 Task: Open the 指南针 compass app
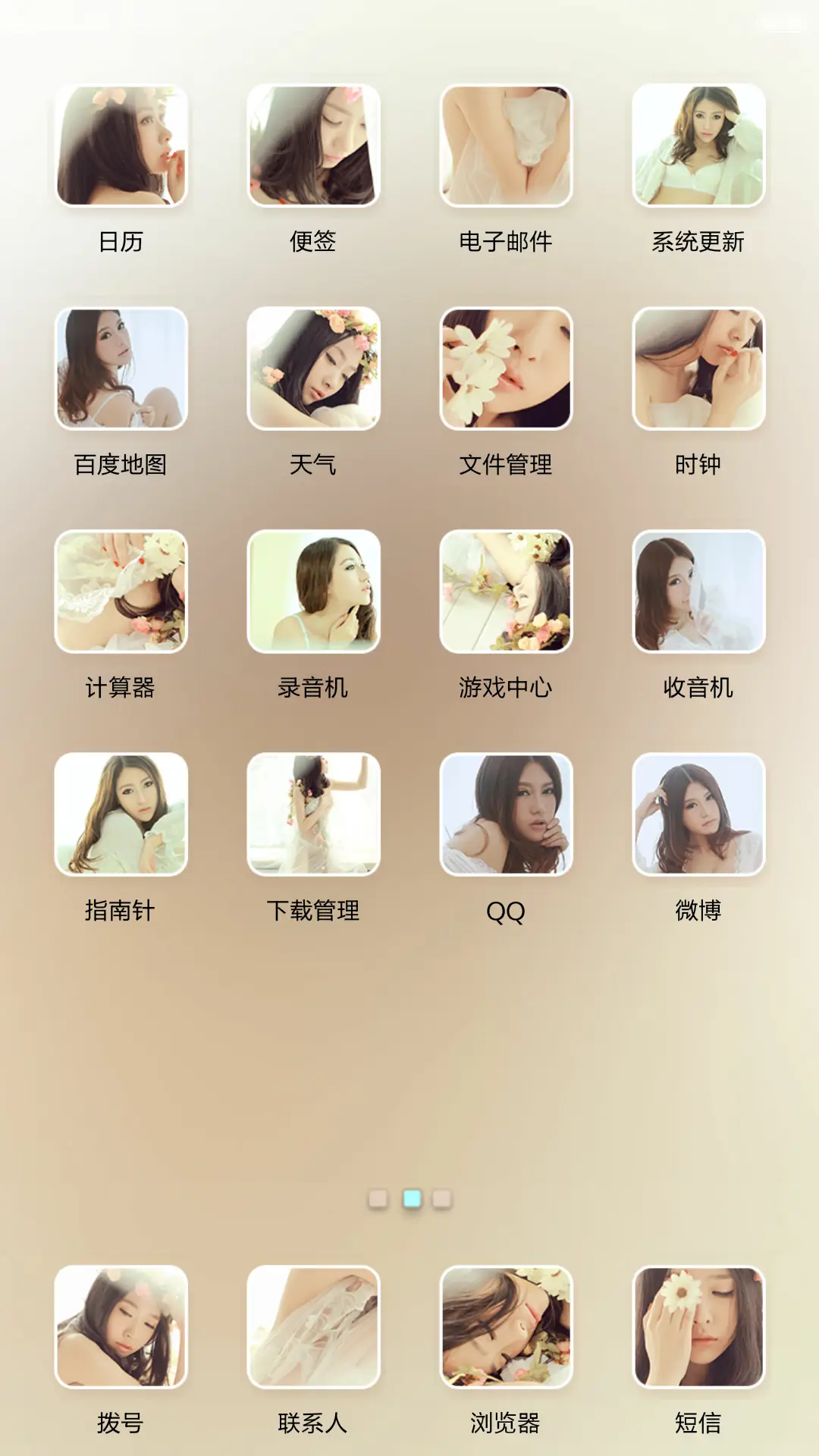121,814
